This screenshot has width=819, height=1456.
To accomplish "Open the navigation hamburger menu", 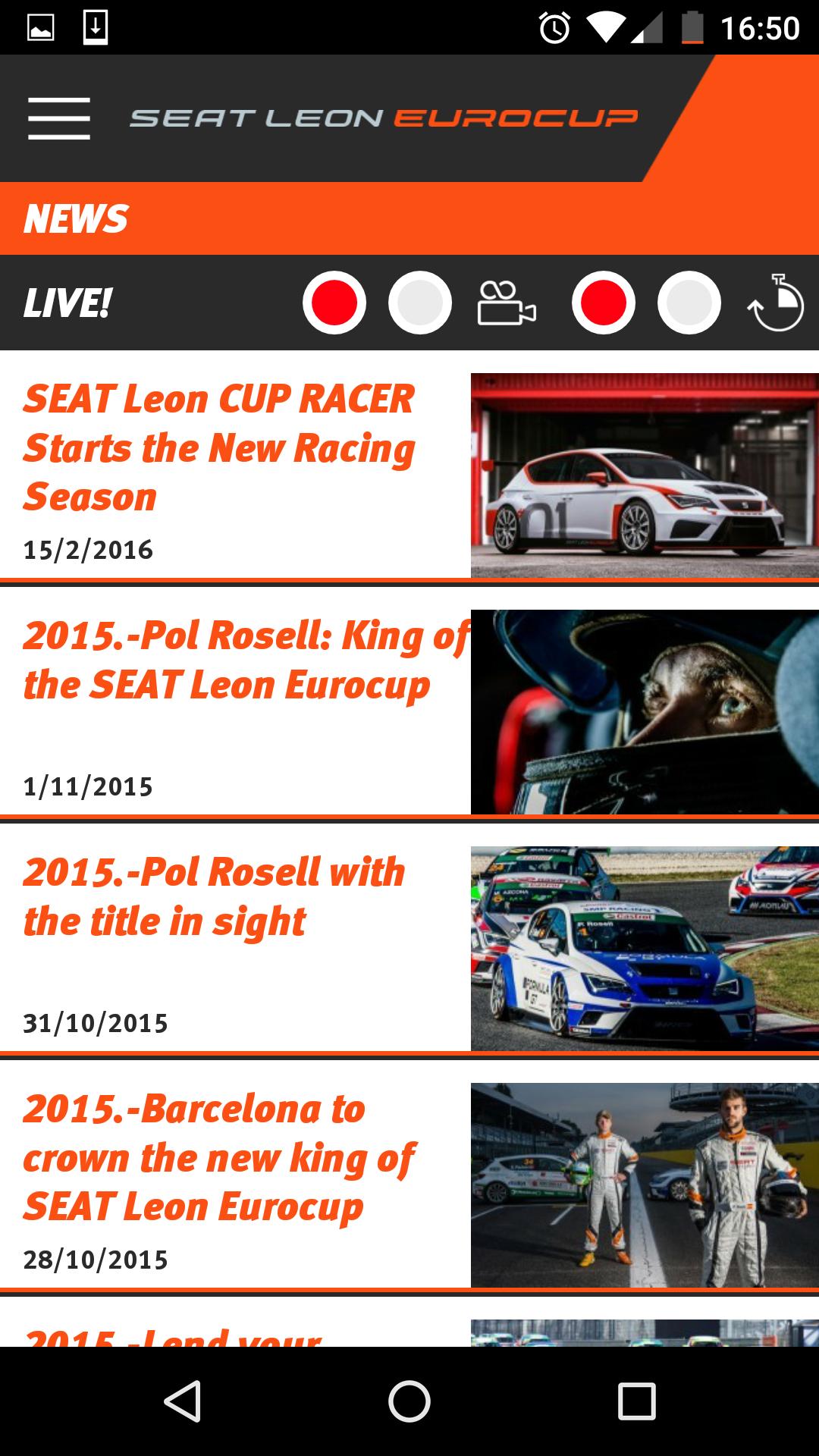I will click(x=58, y=118).
